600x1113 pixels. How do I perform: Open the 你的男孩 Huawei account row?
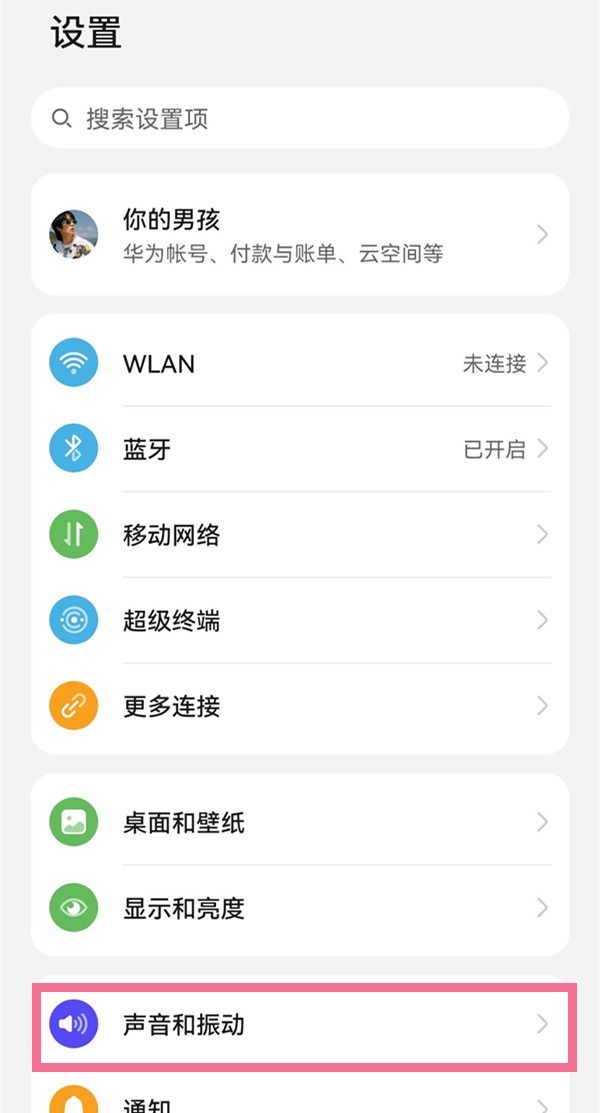coord(300,235)
